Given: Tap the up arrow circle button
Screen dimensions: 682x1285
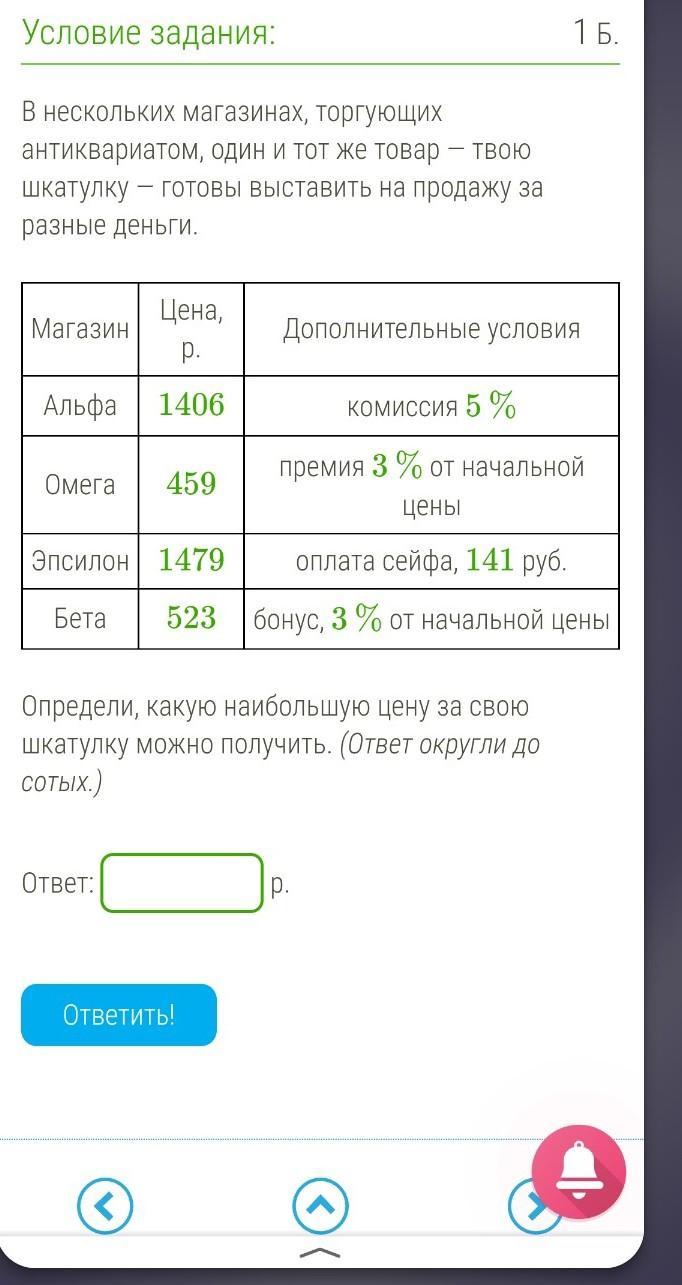Looking at the screenshot, I should point(320,1207).
